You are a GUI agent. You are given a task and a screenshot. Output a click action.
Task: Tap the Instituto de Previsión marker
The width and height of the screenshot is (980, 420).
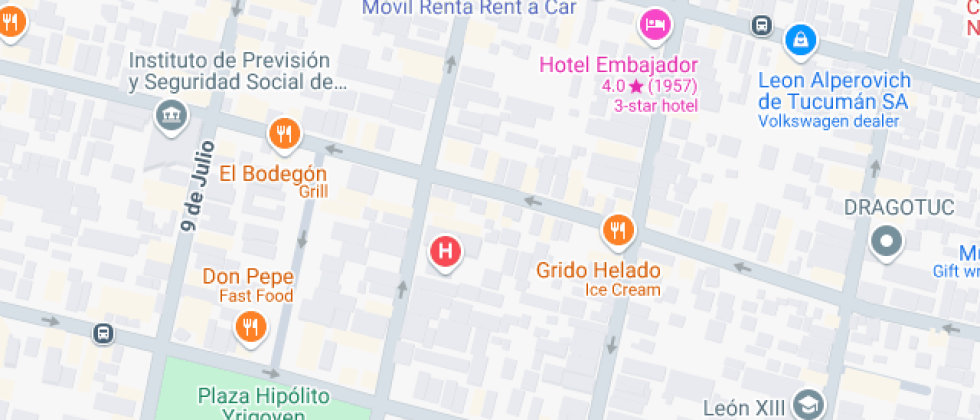170,114
